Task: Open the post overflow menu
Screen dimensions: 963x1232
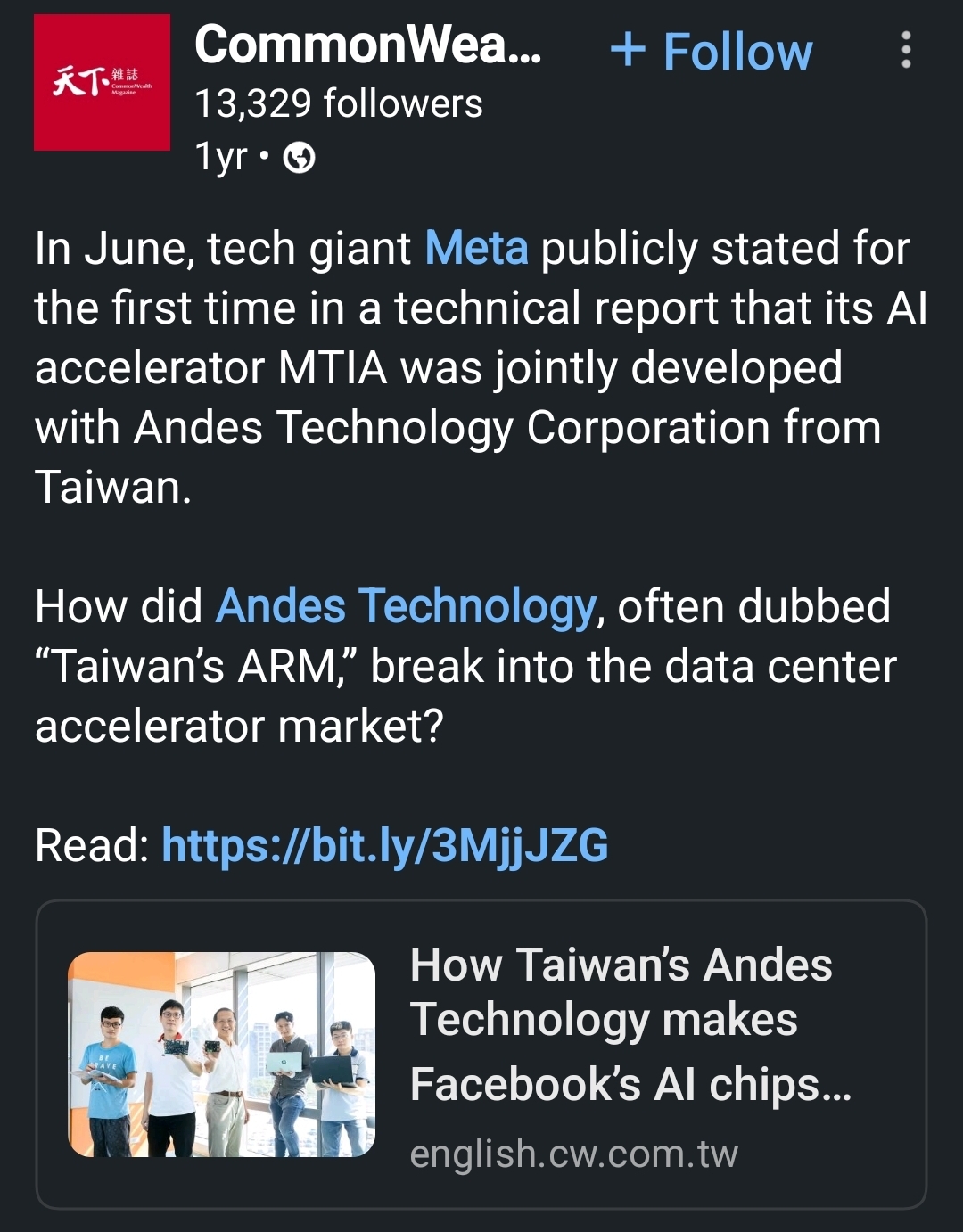Action: [906, 51]
